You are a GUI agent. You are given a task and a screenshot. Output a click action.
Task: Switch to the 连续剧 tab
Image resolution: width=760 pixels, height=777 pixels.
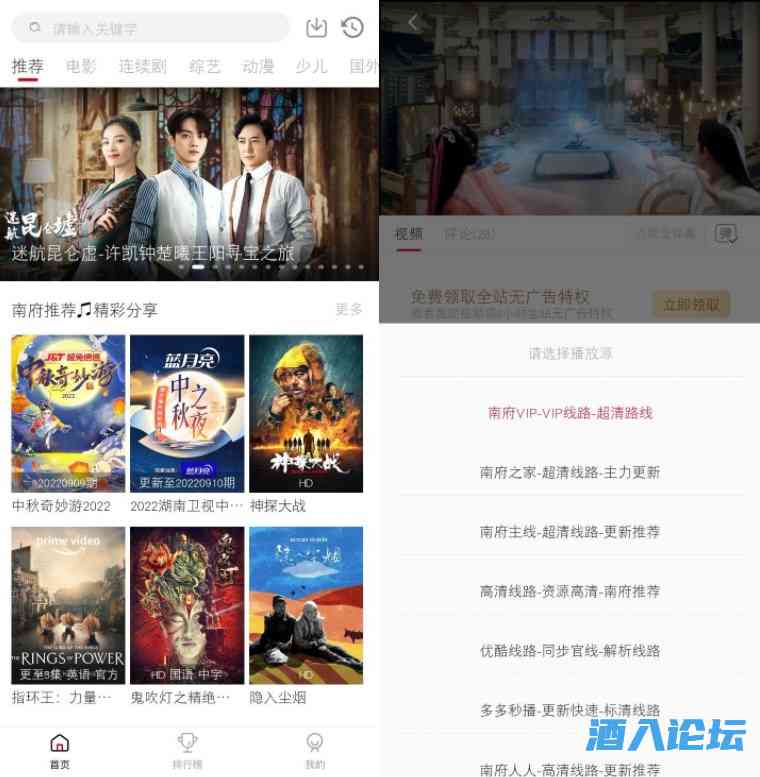[142, 66]
